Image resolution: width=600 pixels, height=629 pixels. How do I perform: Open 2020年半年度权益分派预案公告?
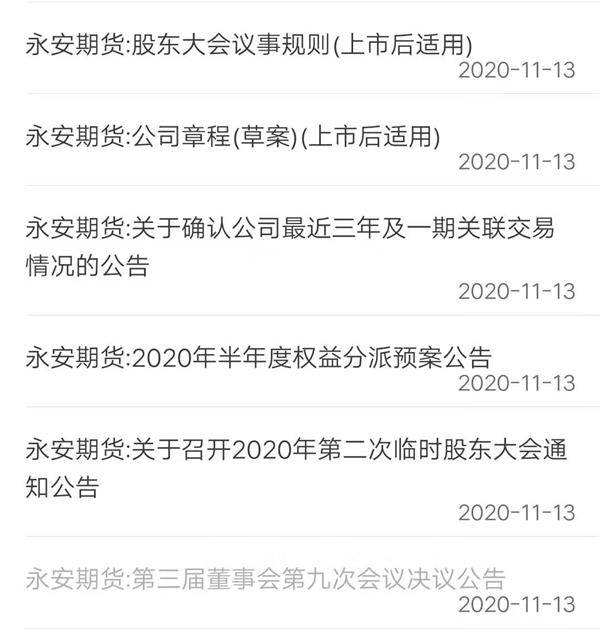pos(258,357)
